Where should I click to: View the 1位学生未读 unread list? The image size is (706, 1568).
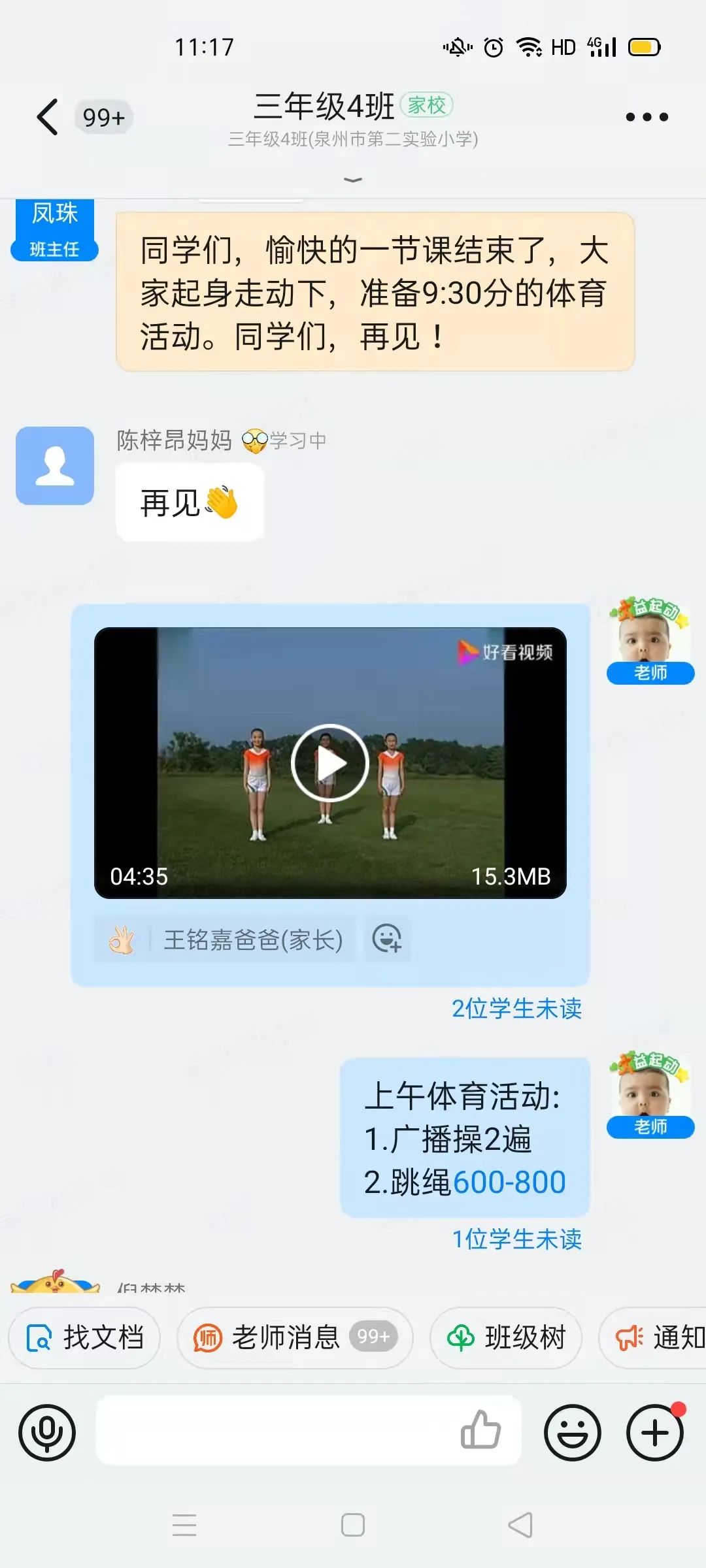(516, 1239)
